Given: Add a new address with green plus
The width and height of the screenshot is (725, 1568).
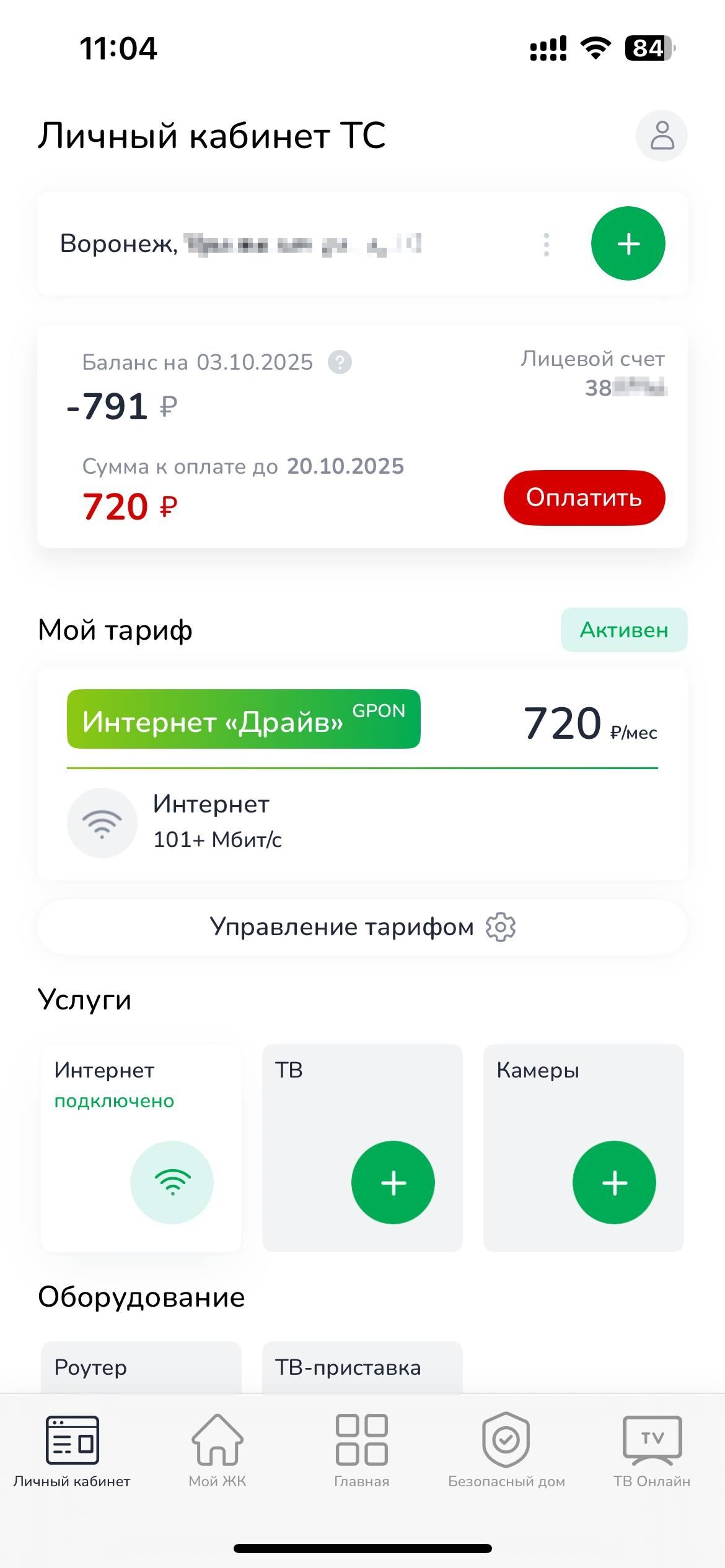Looking at the screenshot, I should pyautogui.click(x=628, y=243).
